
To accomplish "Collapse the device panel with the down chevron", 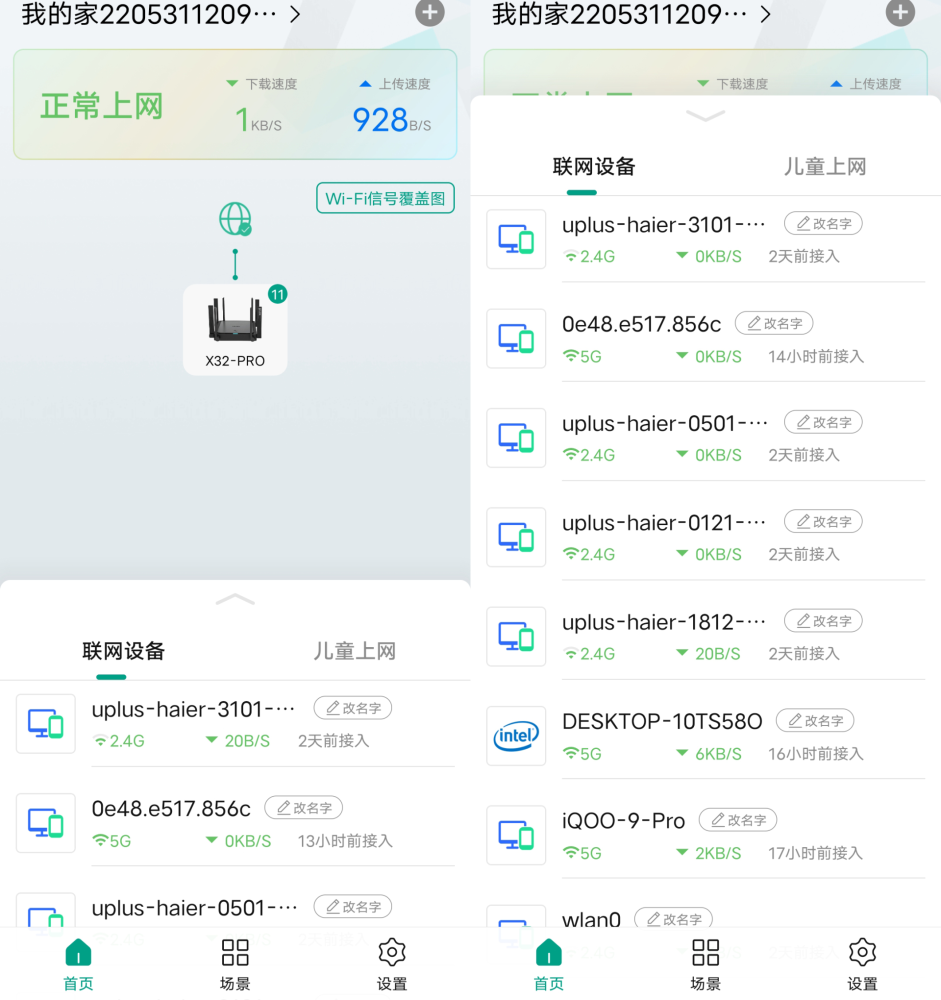I will (x=705, y=117).
